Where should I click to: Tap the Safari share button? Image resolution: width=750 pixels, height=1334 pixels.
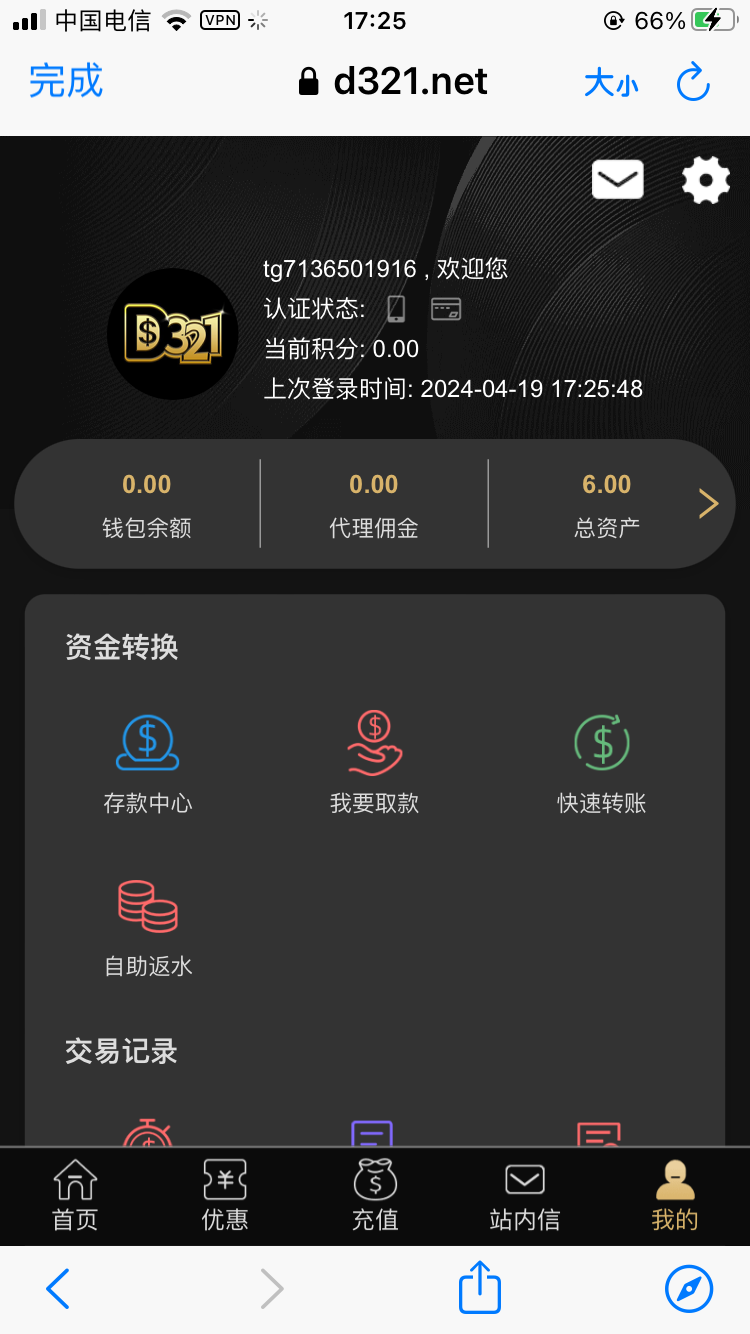pos(478,1289)
